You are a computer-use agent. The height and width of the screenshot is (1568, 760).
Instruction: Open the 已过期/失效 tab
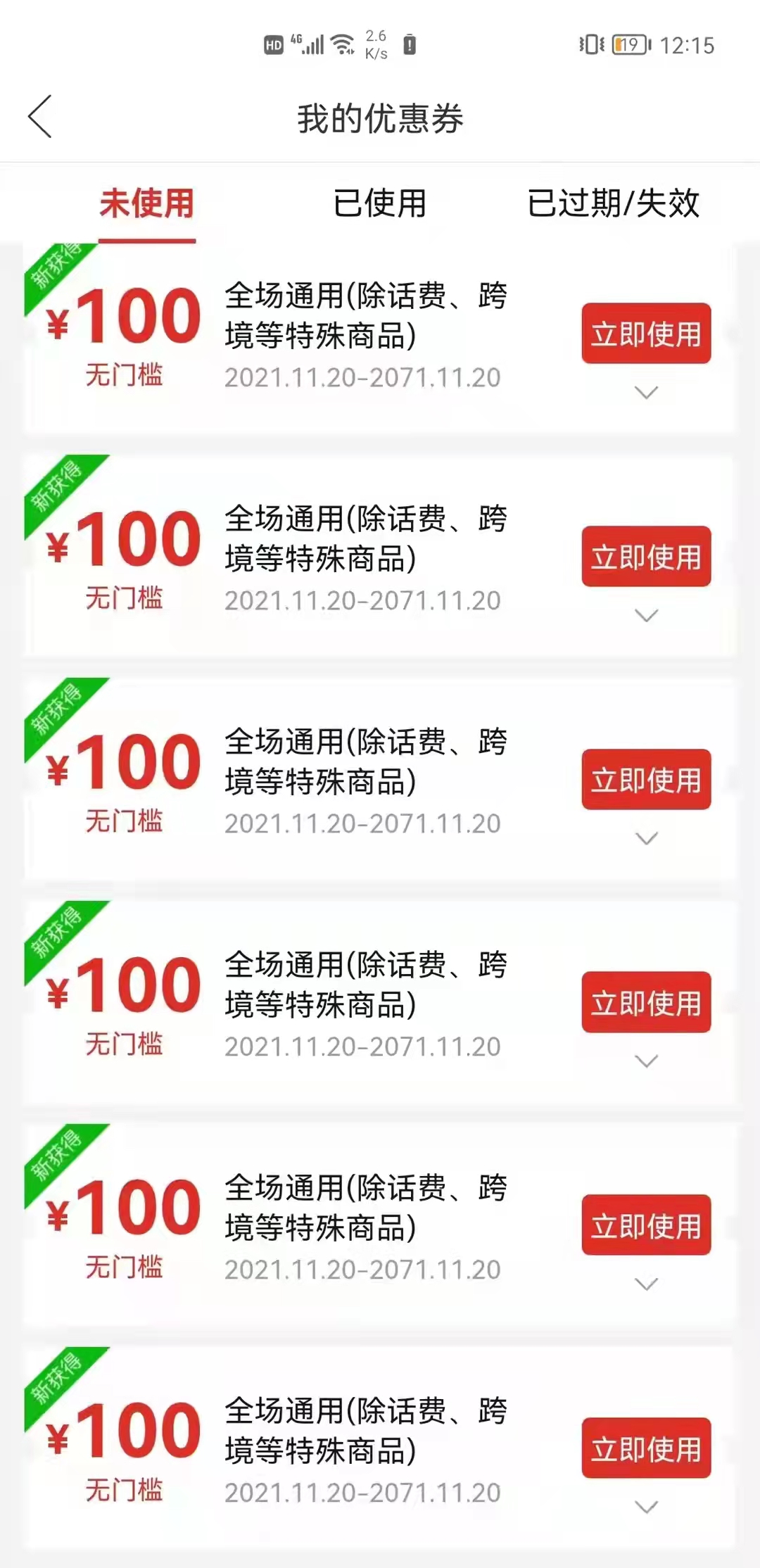tap(613, 203)
